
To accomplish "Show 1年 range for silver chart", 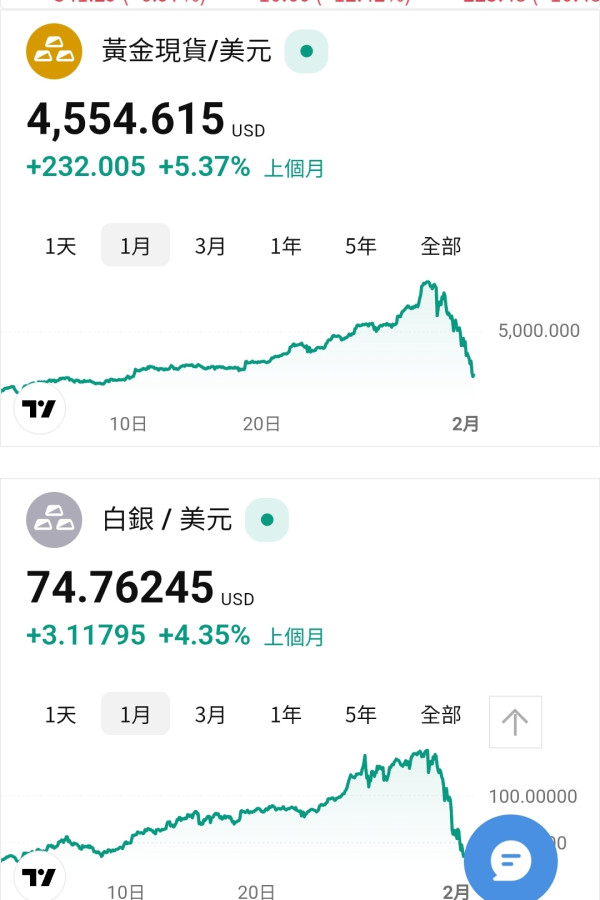I will (285, 715).
